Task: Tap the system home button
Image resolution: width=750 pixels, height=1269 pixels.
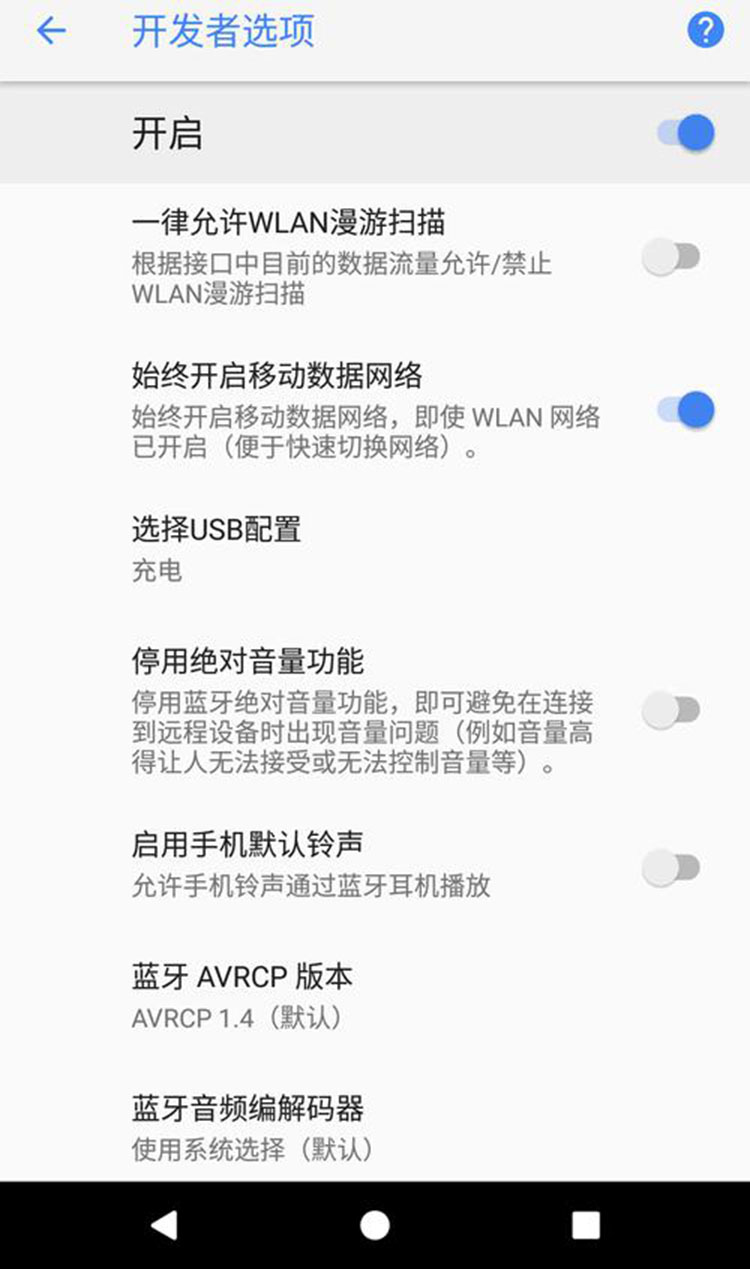Action: (375, 1225)
